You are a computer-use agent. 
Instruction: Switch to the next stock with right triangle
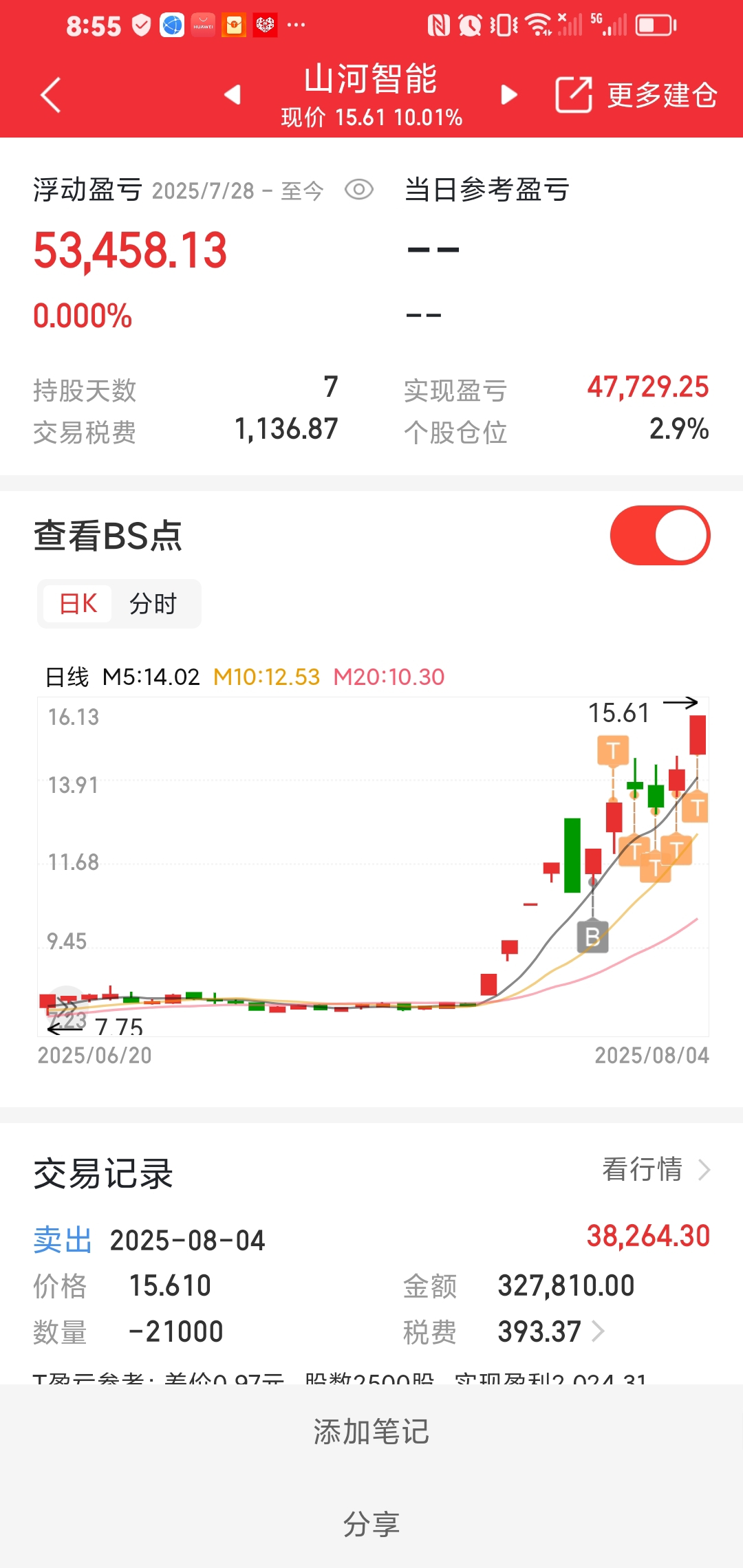[509, 94]
